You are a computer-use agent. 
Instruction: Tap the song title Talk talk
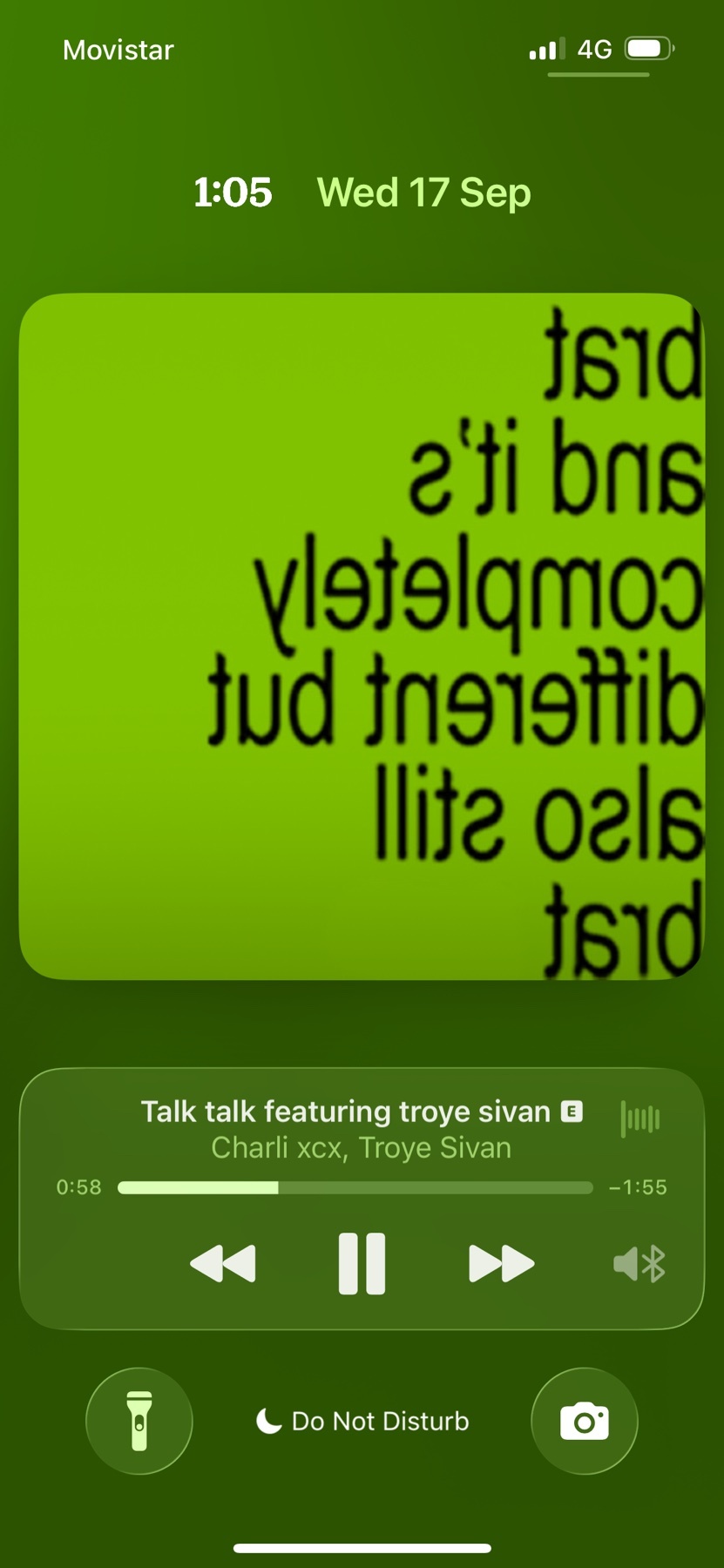[x=346, y=1112]
